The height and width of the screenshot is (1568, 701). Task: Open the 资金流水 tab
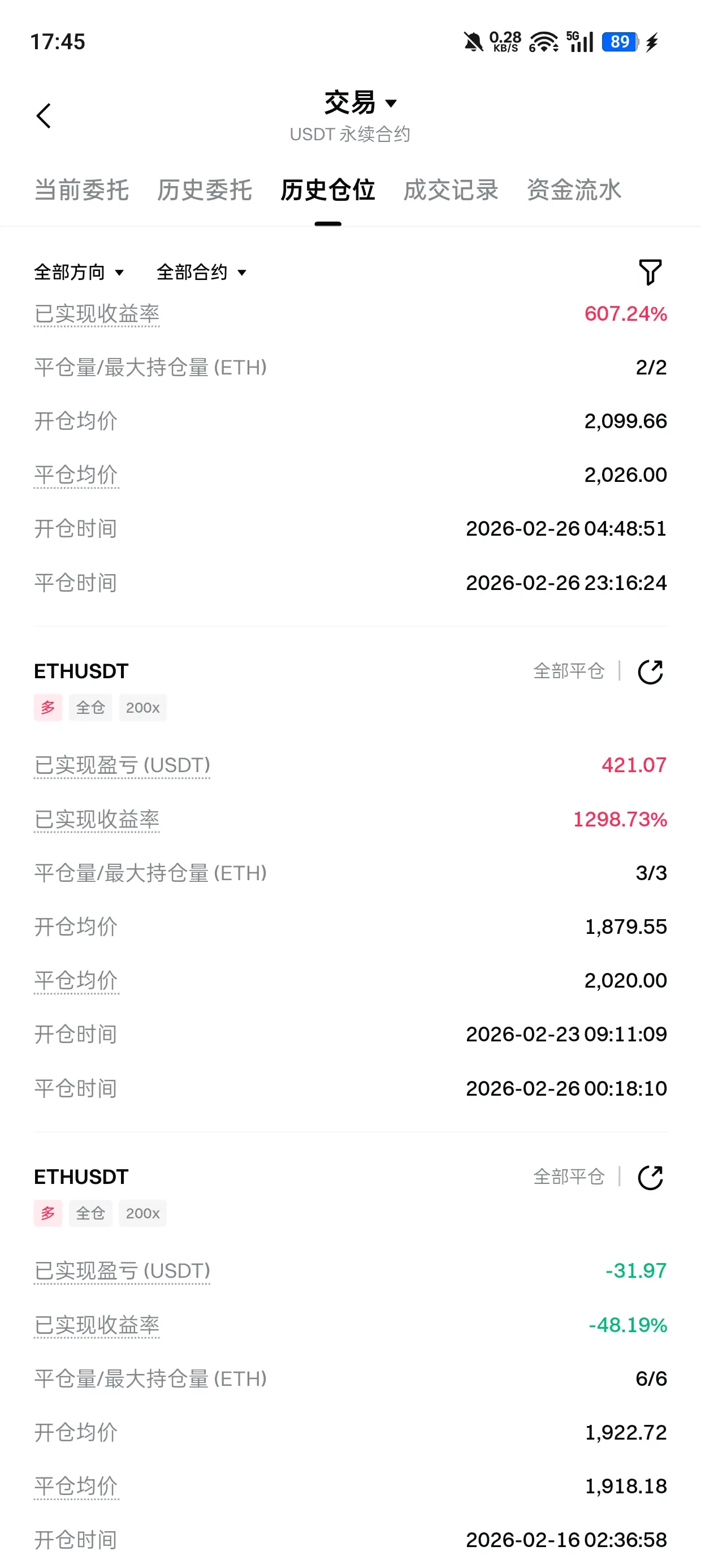pos(574,190)
